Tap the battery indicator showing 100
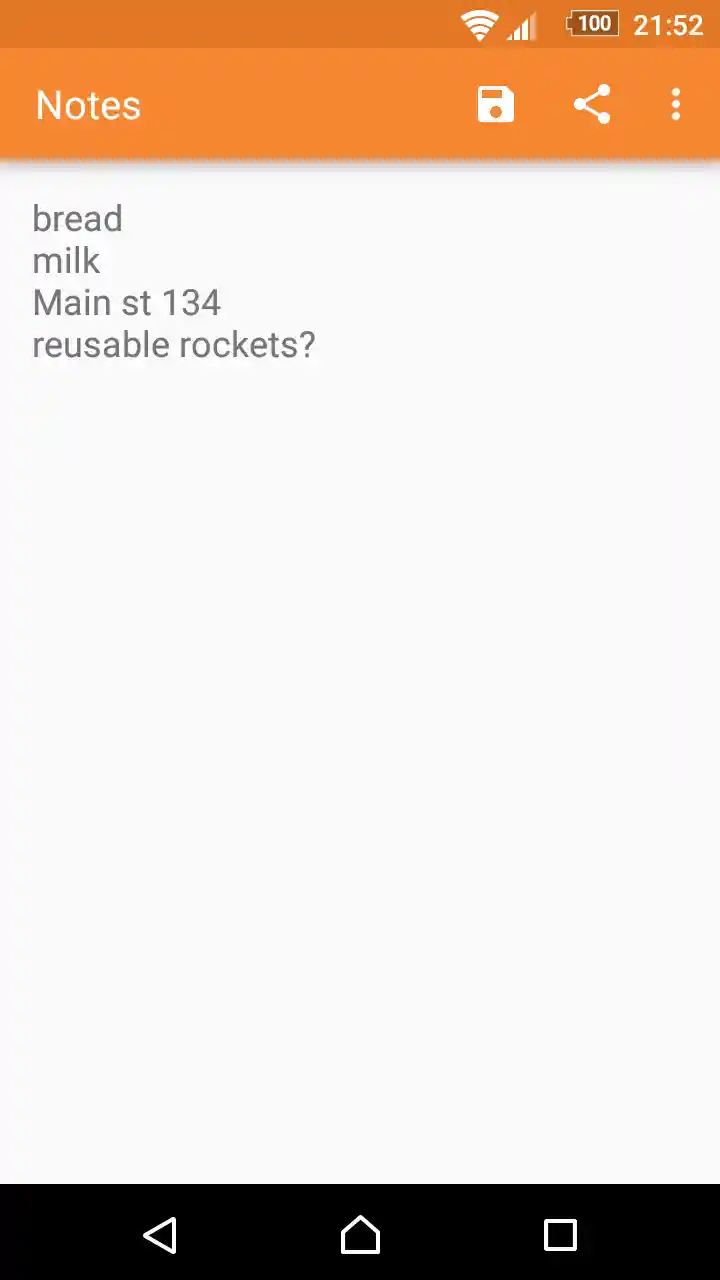Screen dimensions: 720x1280 pyautogui.click(x=592, y=24)
